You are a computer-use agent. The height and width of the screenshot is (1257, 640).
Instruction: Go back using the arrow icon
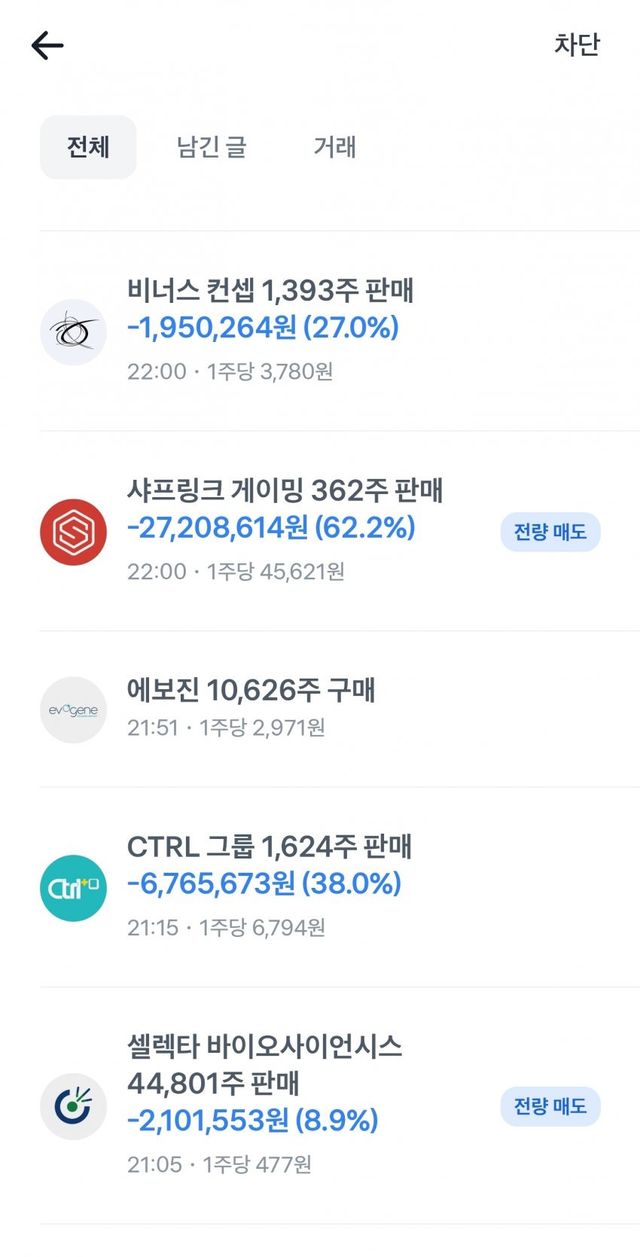point(47,45)
